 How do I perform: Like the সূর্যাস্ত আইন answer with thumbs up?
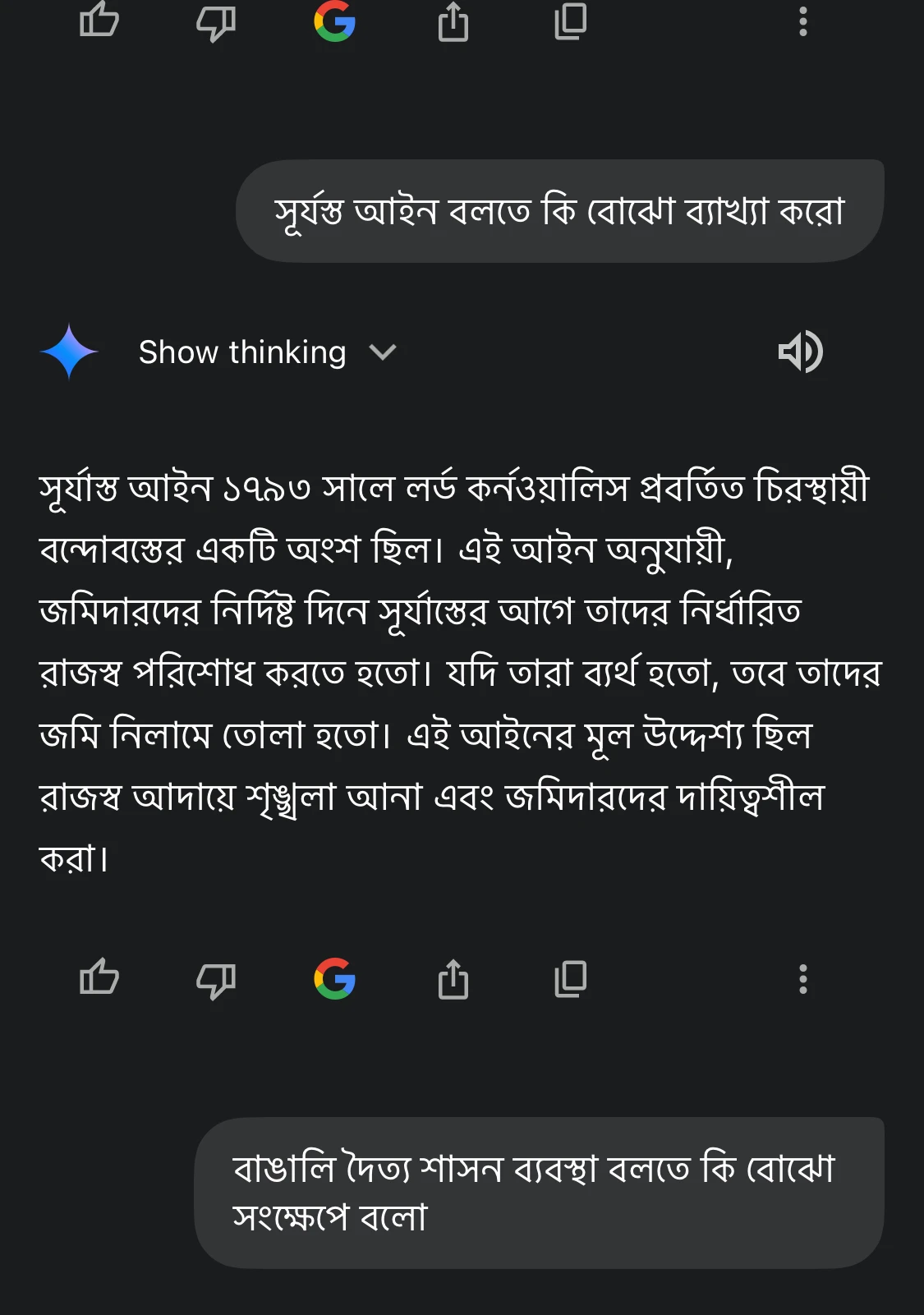coord(99,978)
